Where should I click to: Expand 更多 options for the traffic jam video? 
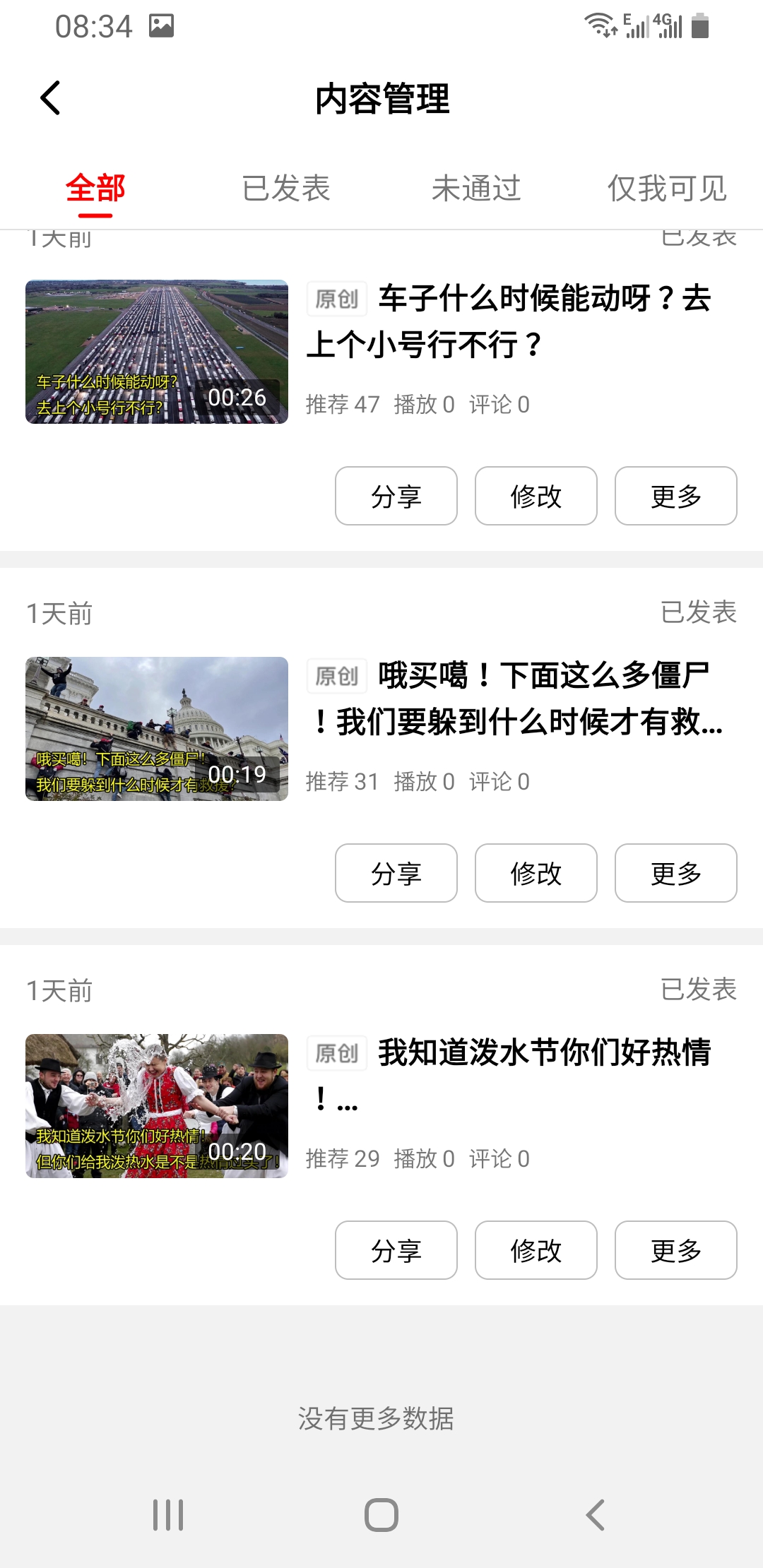click(675, 496)
